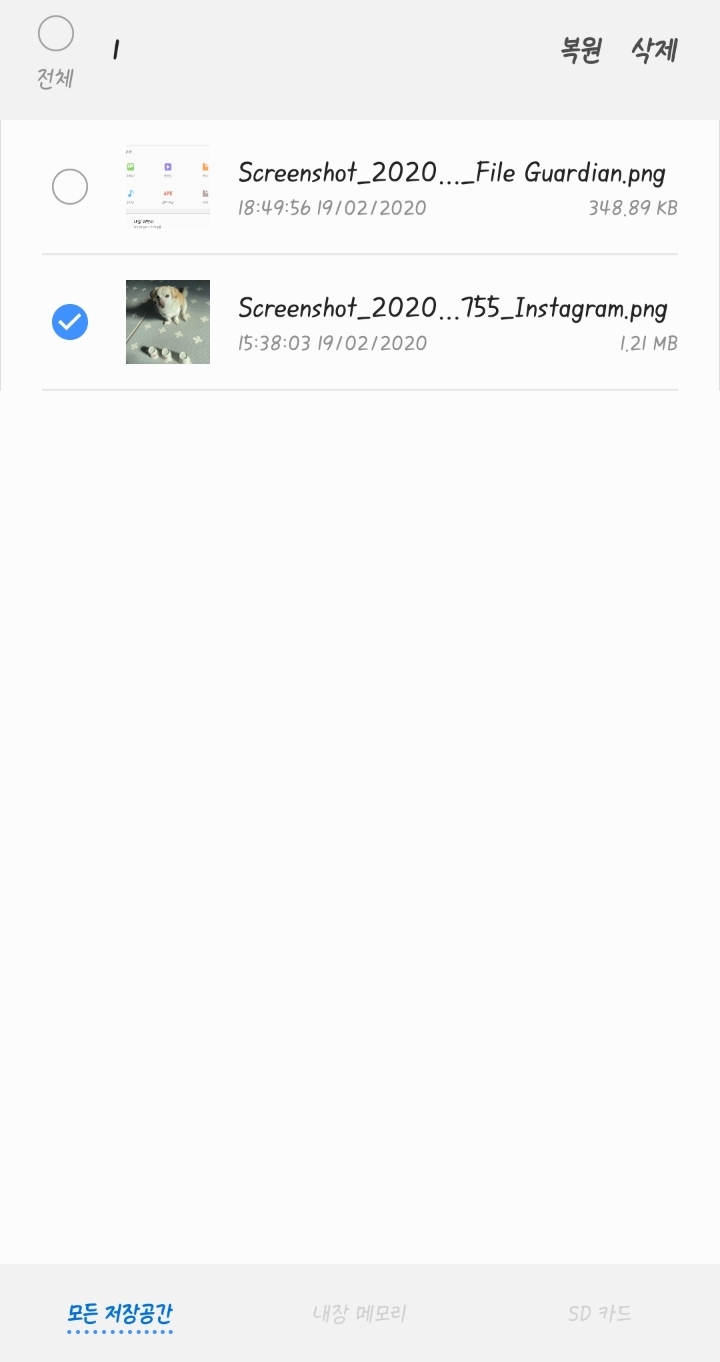Image resolution: width=720 pixels, height=1362 pixels.
Task: Open the Instagram screenshot row
Action: click(450, 322)
